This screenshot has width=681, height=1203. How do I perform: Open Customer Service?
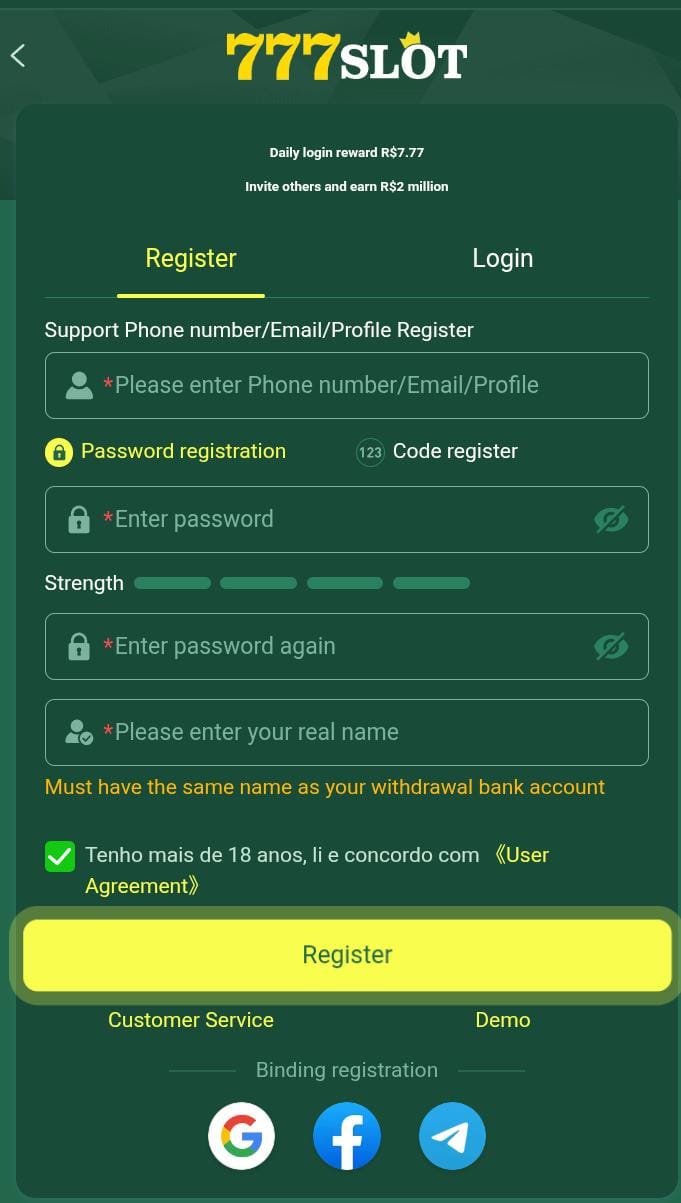(191, 1020)
